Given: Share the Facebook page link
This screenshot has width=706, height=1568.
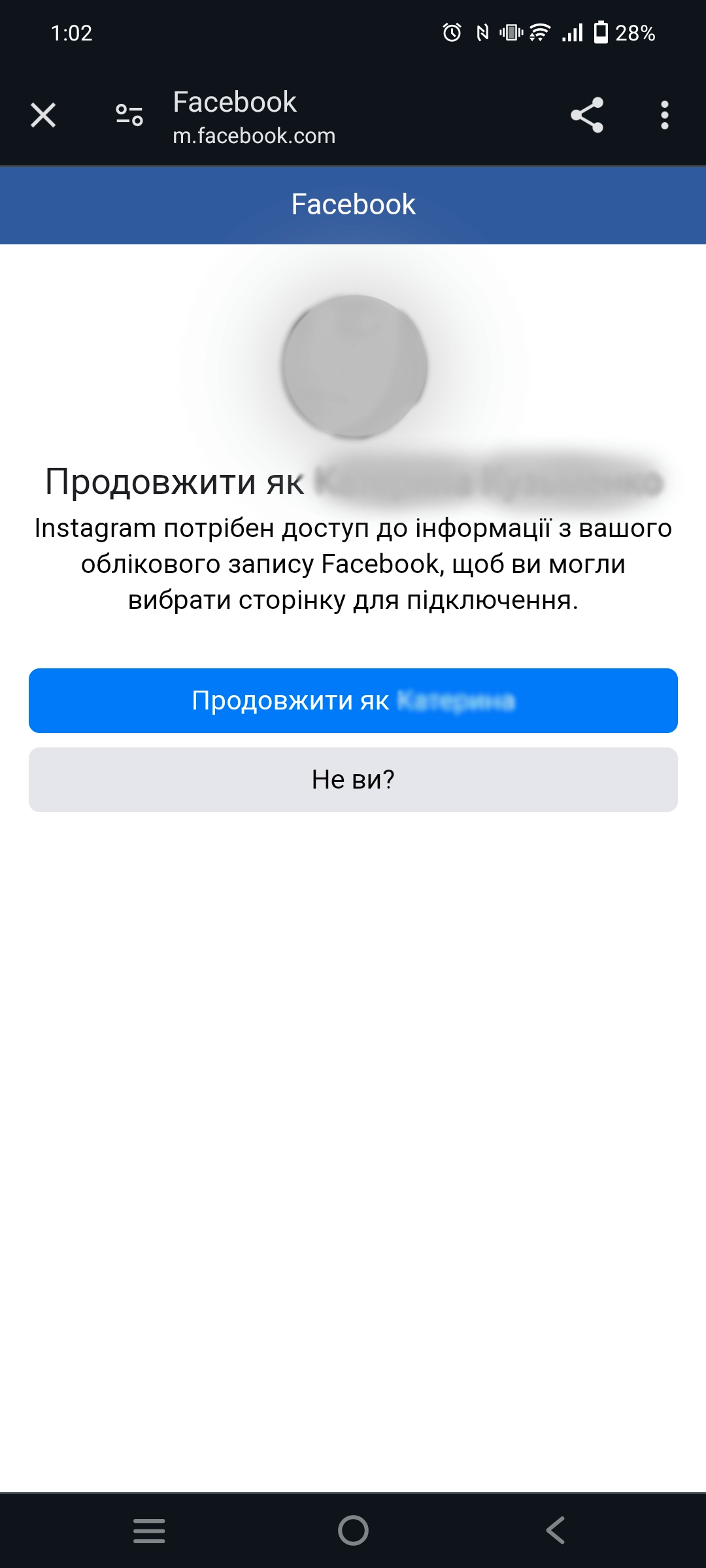Looking at the screenshot, I should tap(587, 116).
